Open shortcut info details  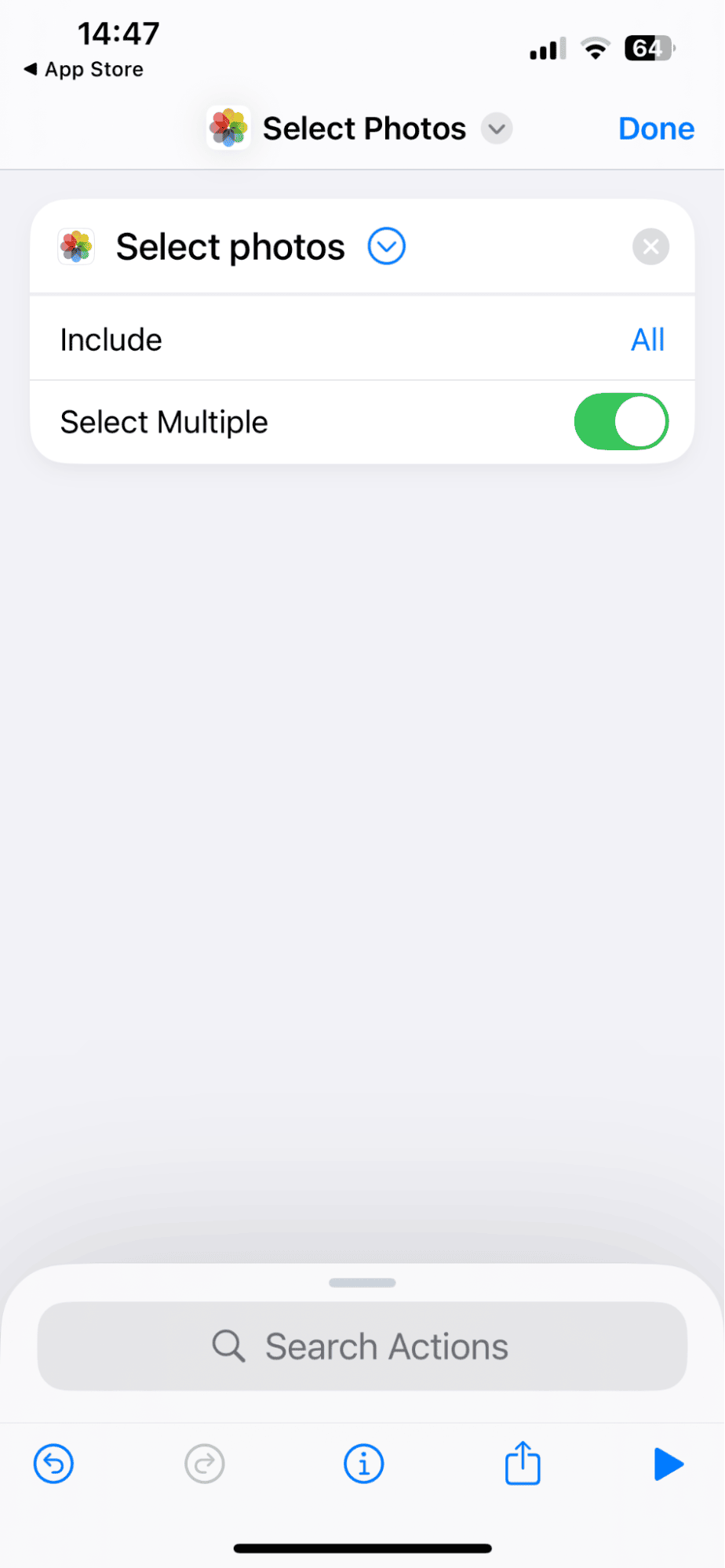coord(363,1464)
